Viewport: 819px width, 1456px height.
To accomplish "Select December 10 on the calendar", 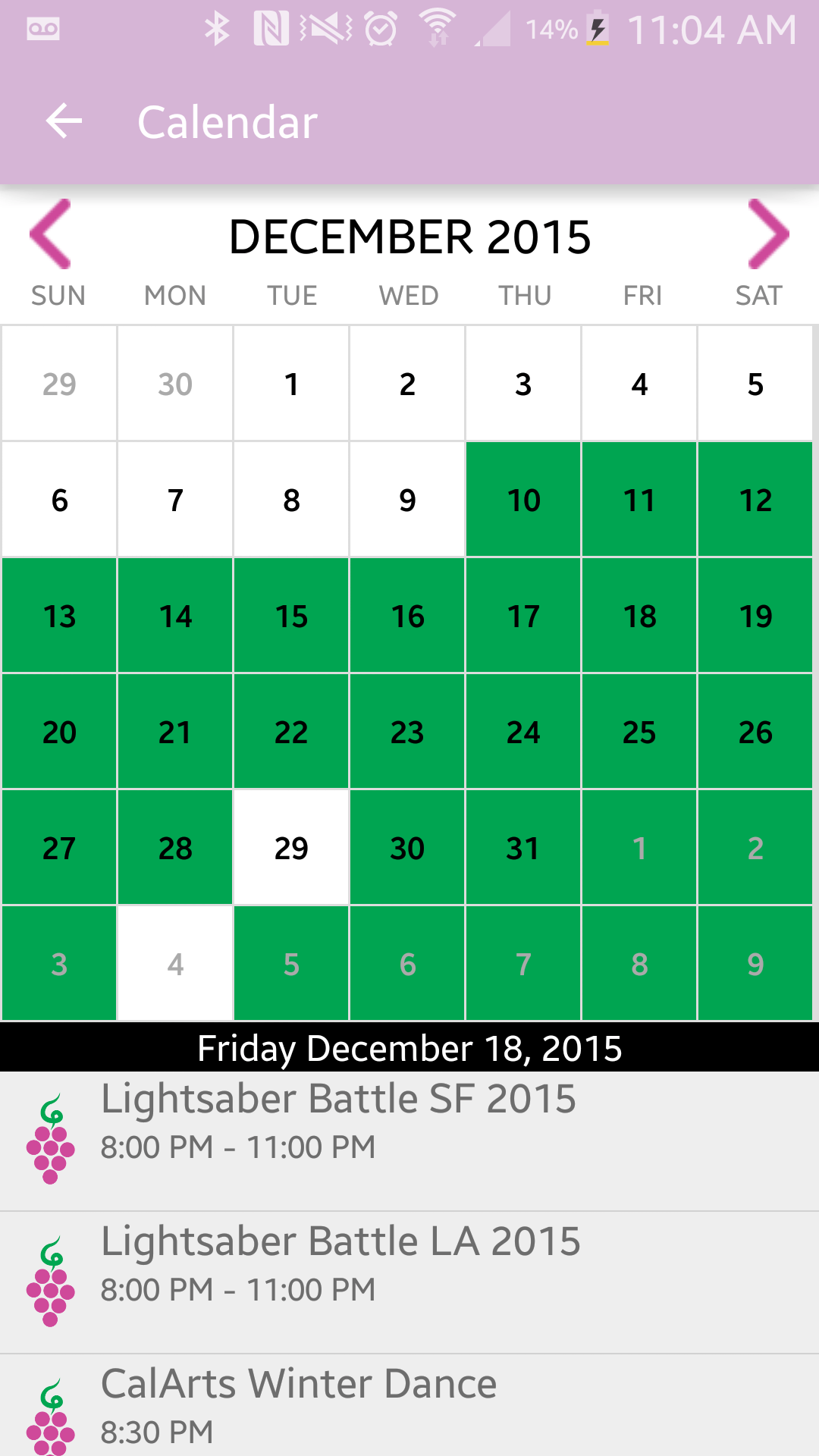I will coord(523,500).
